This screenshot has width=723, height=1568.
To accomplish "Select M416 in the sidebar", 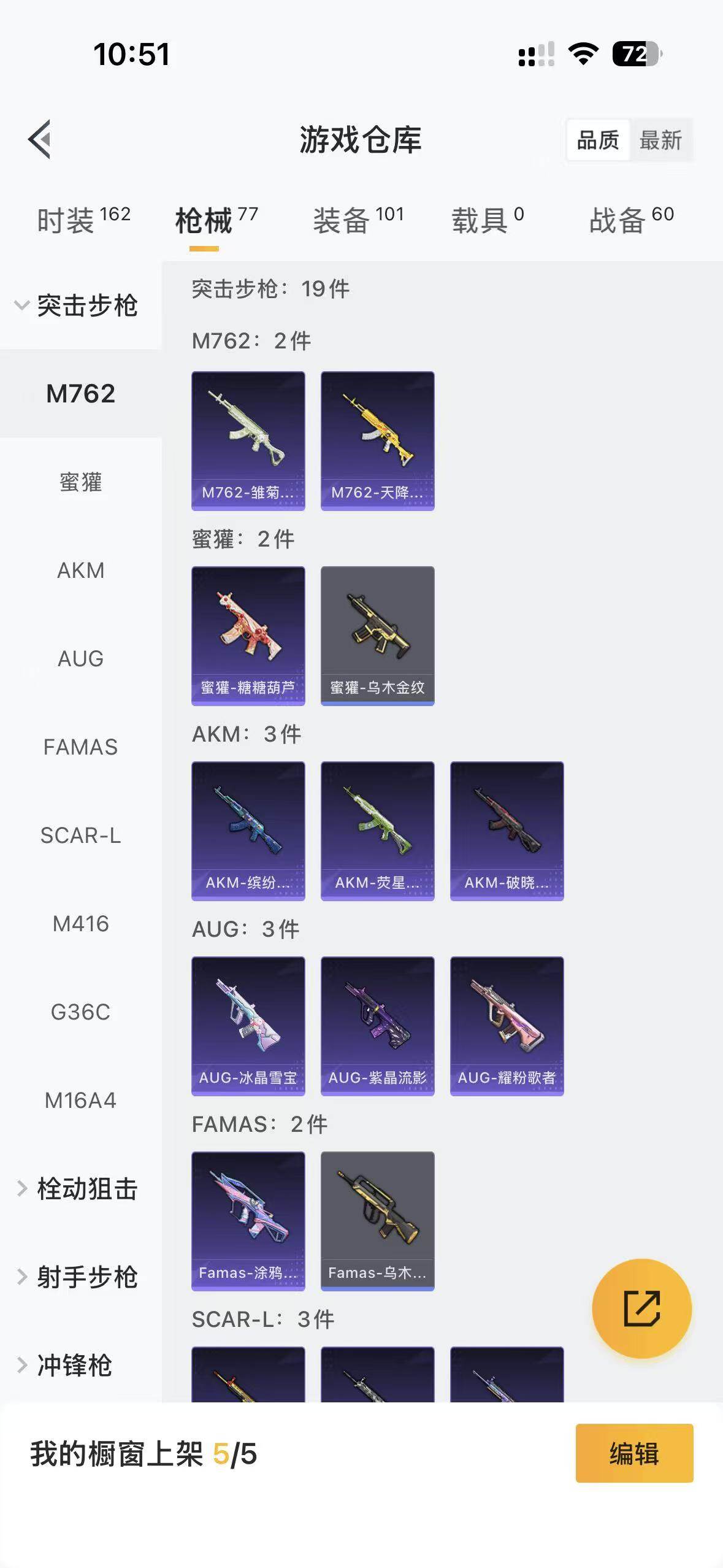I will point(80,924).
